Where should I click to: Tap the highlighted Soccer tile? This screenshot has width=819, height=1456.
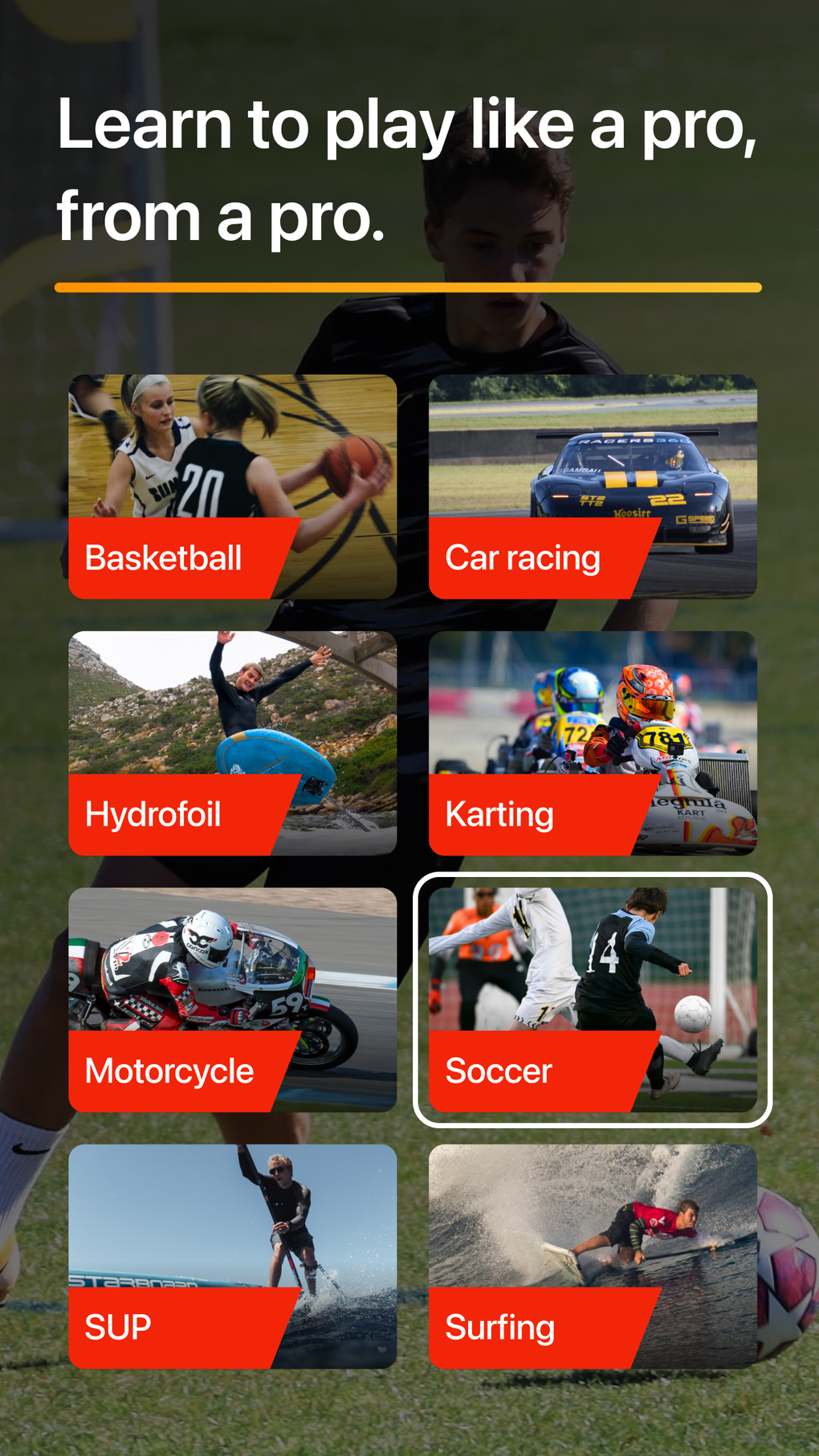pos(593,999)
